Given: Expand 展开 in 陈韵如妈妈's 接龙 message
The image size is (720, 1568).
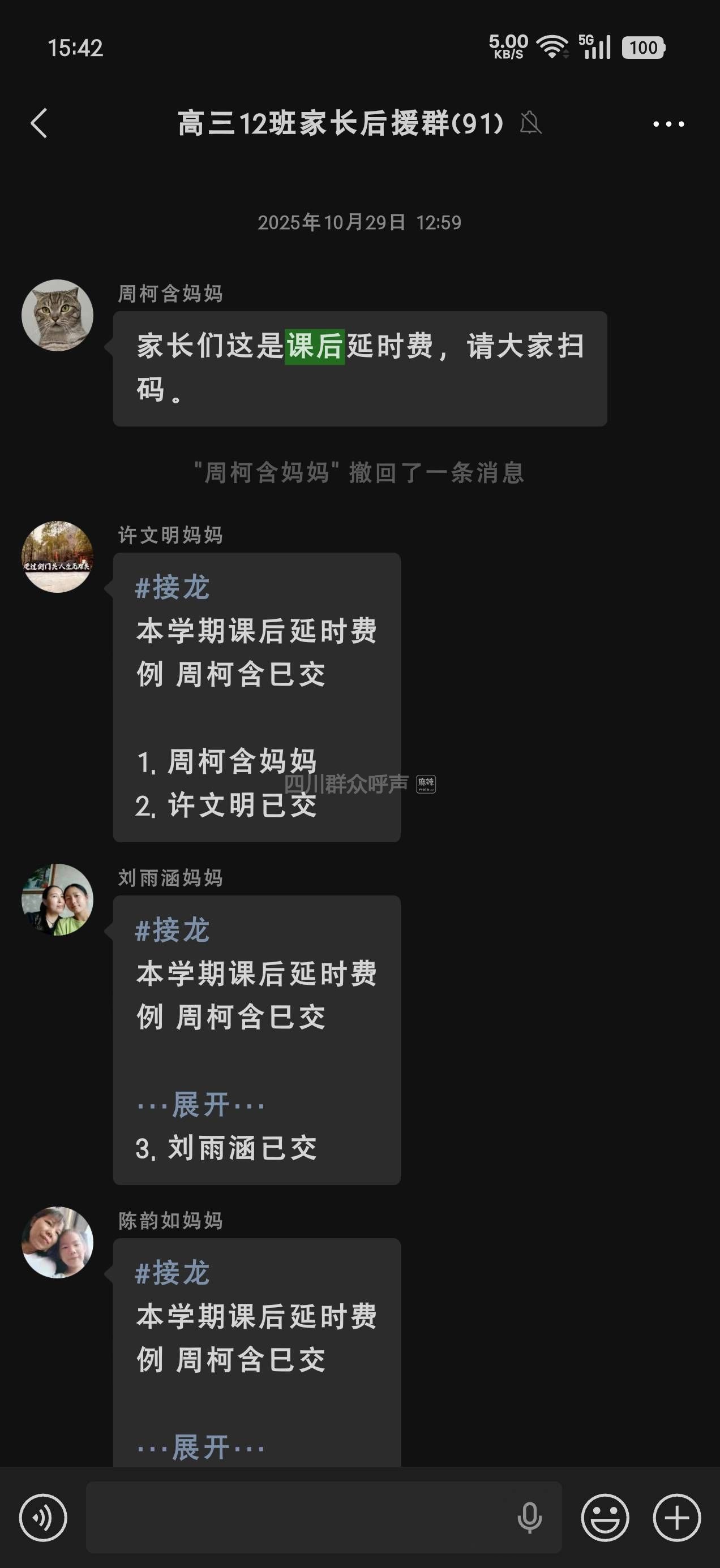Looking at the screenshot, I should tap(201, 1448).
